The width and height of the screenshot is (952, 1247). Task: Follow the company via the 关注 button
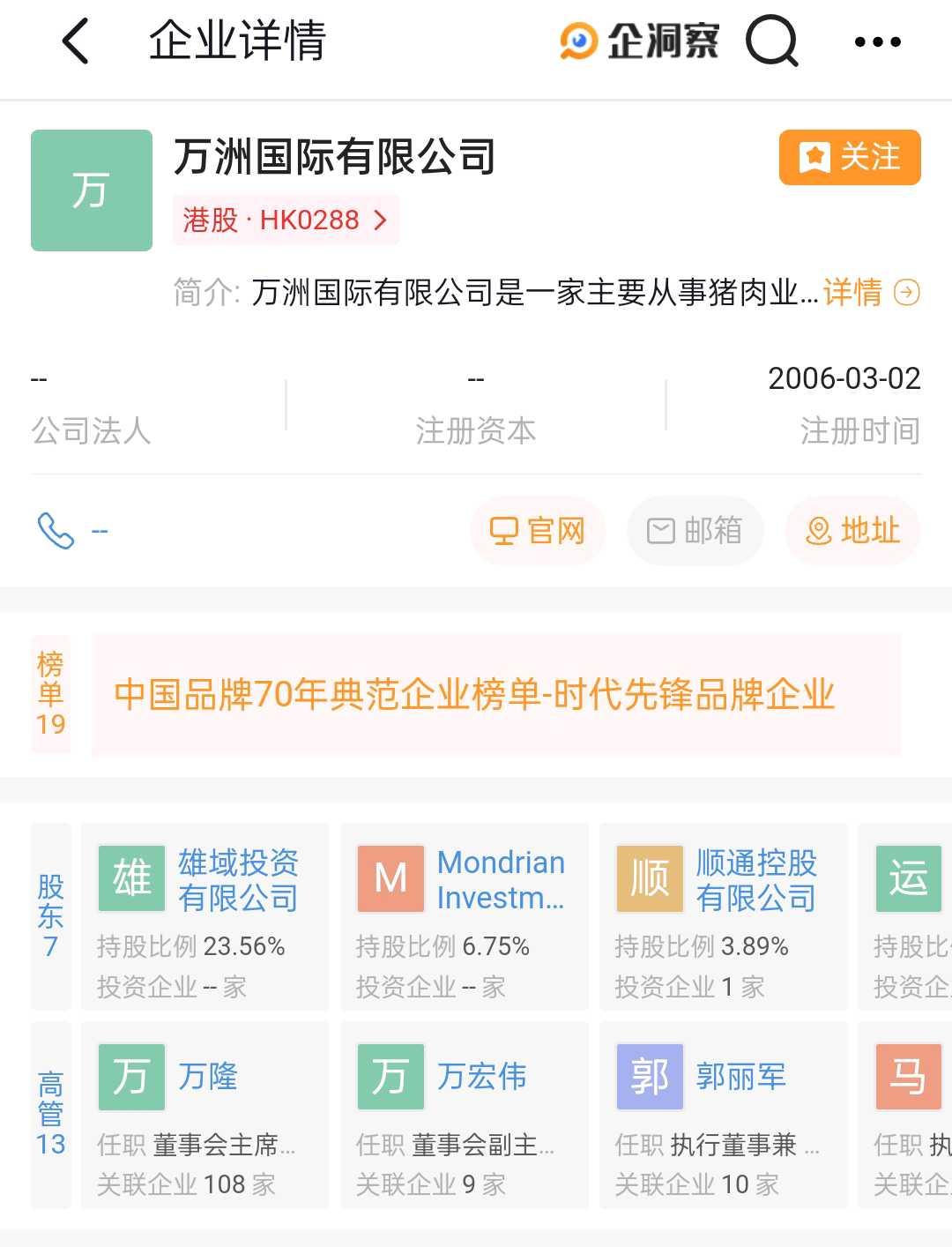point(848,158)
